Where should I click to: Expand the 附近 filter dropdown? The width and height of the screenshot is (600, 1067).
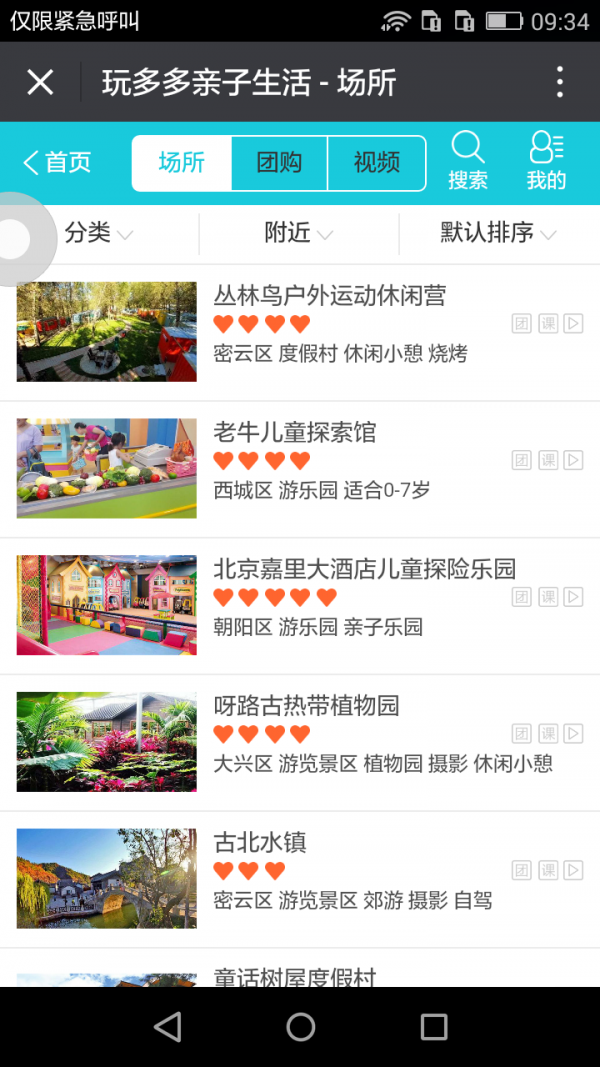[x=298, y=234]
